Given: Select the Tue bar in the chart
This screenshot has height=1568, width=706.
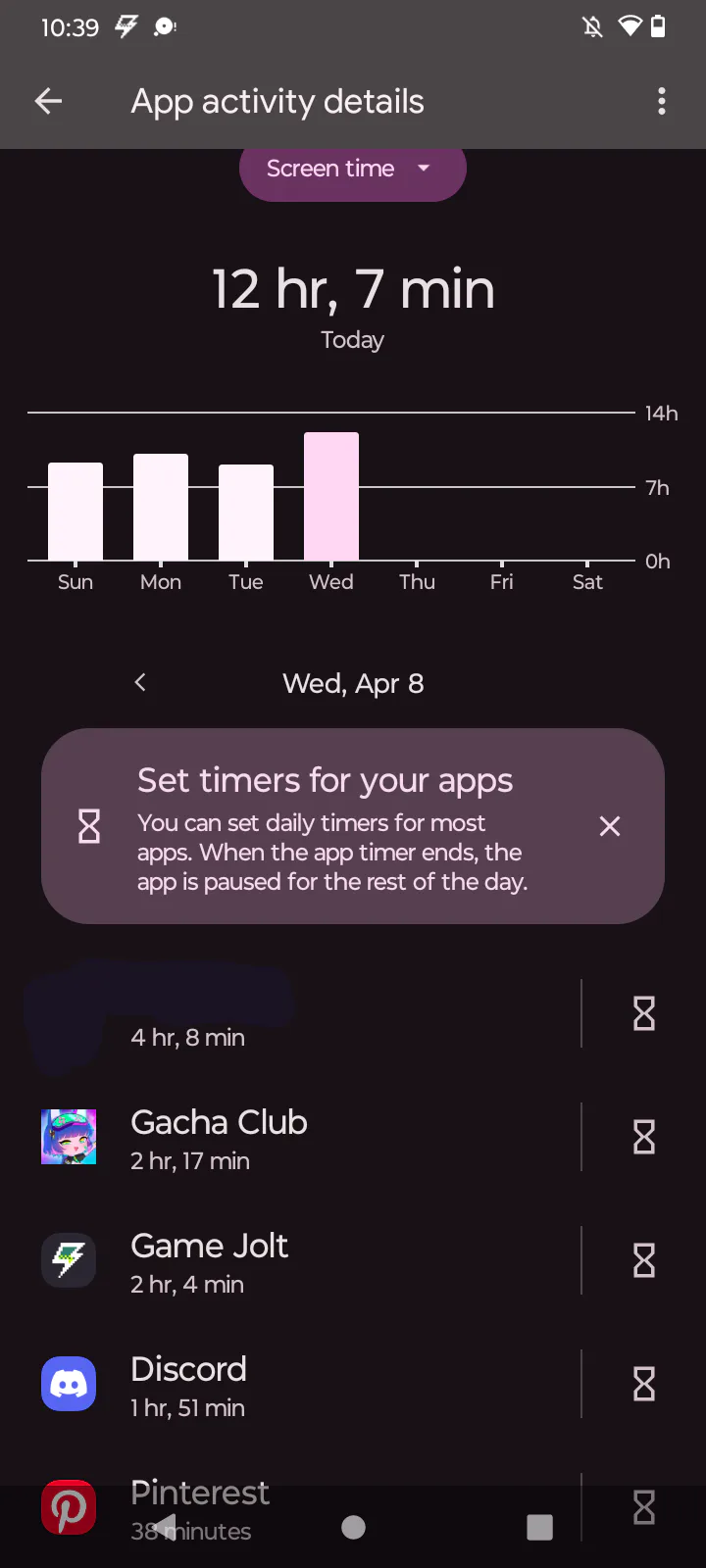Looking at the screenshot, I should pyautogui.click(x=246, y=513).
